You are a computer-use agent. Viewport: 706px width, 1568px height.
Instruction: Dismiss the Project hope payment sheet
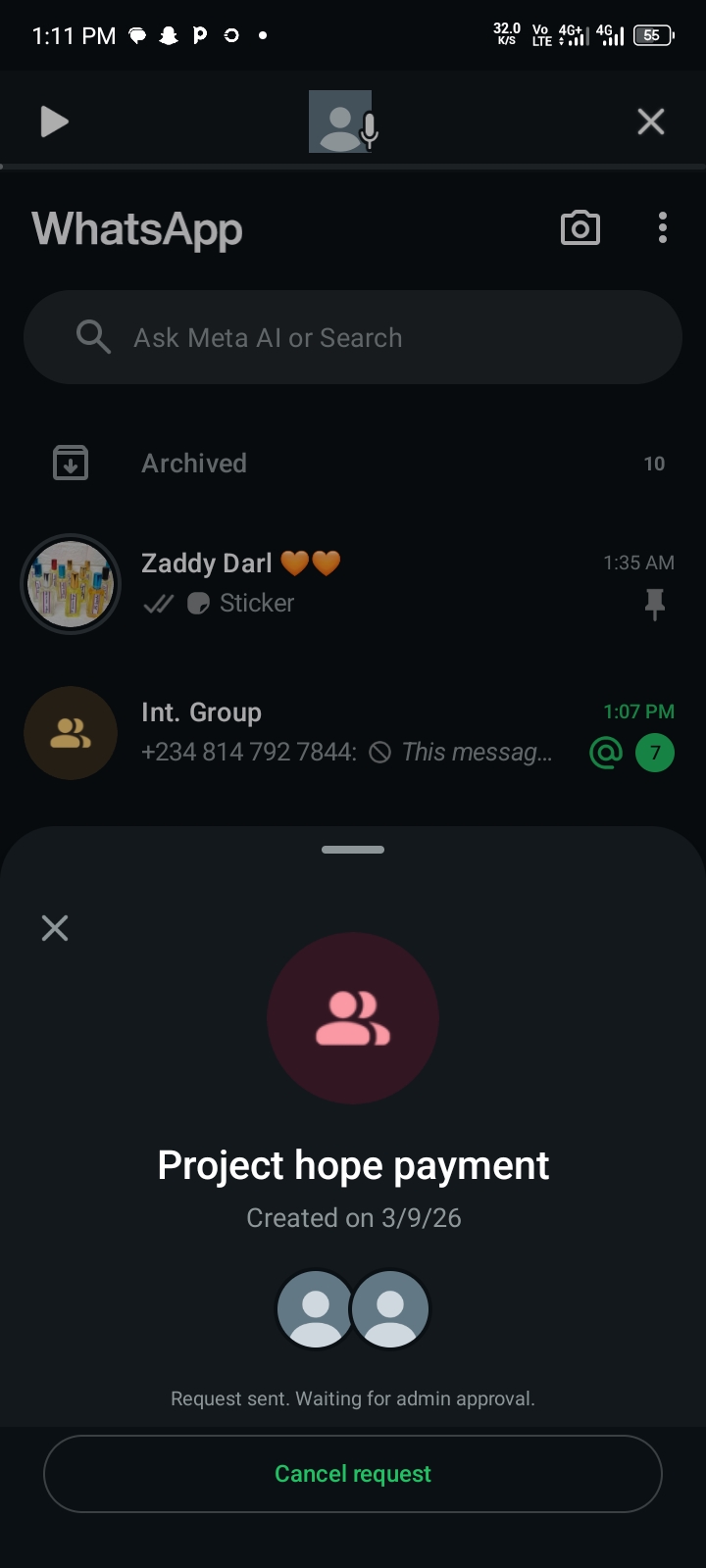[55, 927]
